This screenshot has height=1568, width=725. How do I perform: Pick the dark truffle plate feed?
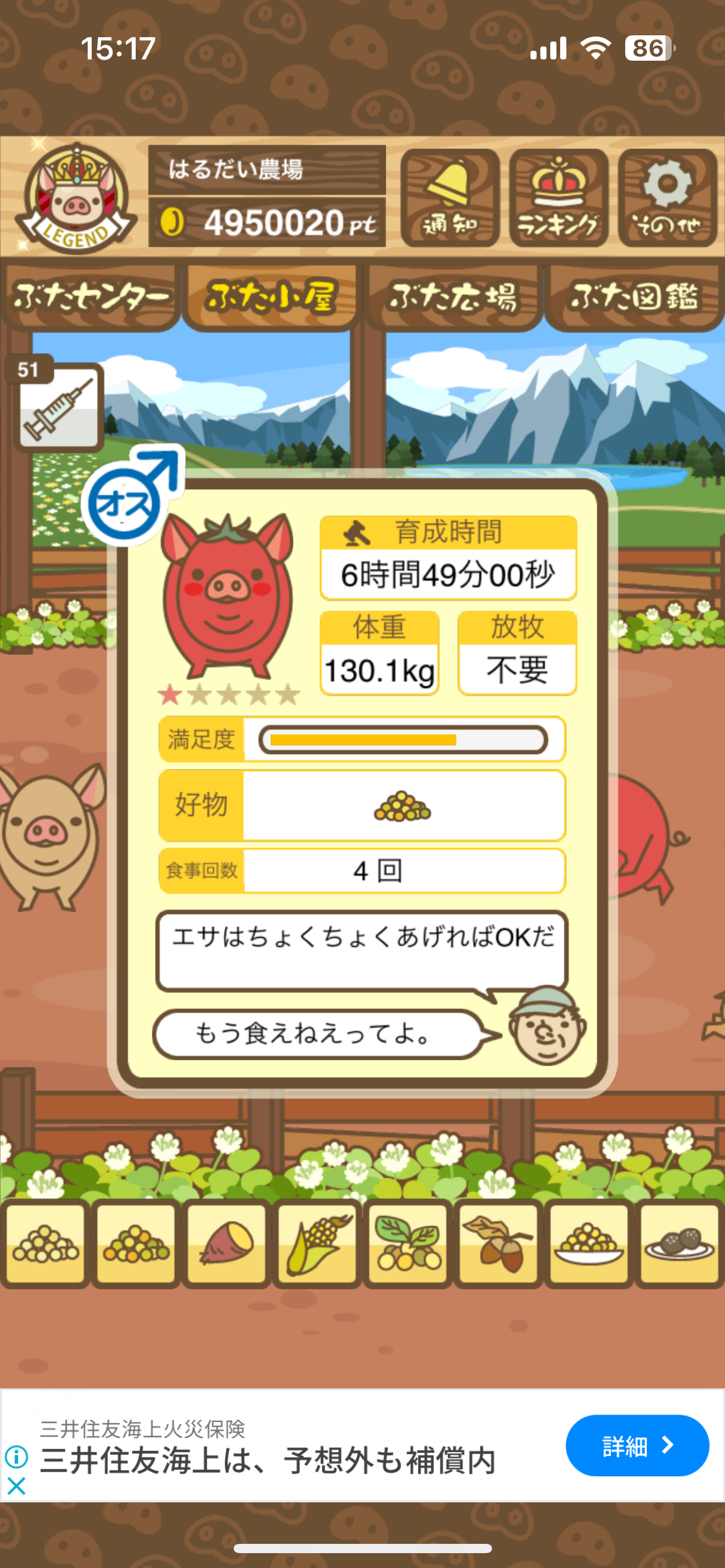coord(679,1244)
